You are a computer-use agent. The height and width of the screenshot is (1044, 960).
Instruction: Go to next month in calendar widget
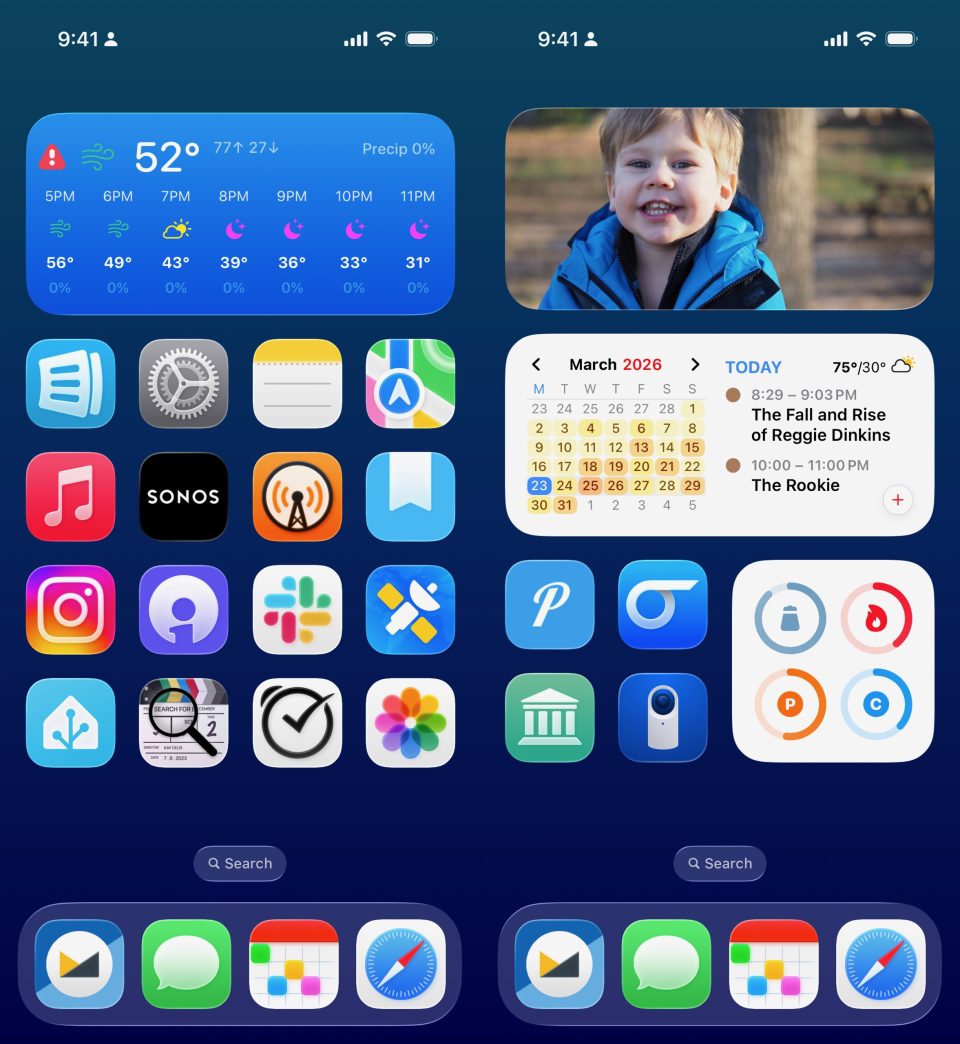(x=695, y=365)
